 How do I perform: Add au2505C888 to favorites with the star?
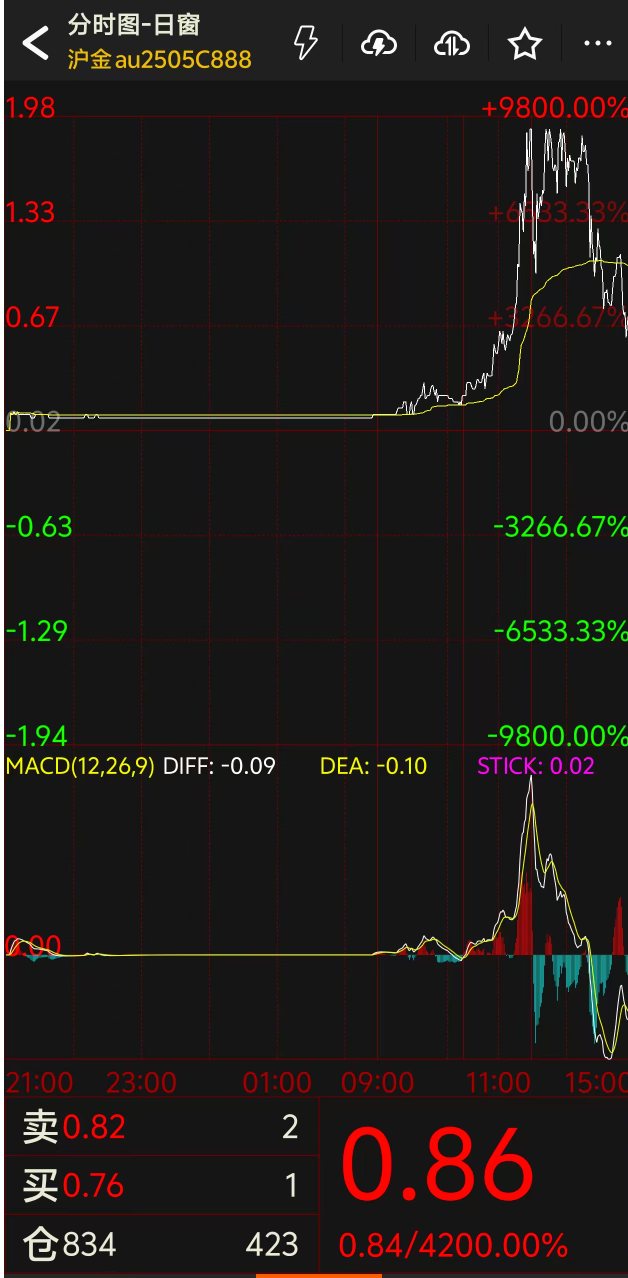pos(524,43)
